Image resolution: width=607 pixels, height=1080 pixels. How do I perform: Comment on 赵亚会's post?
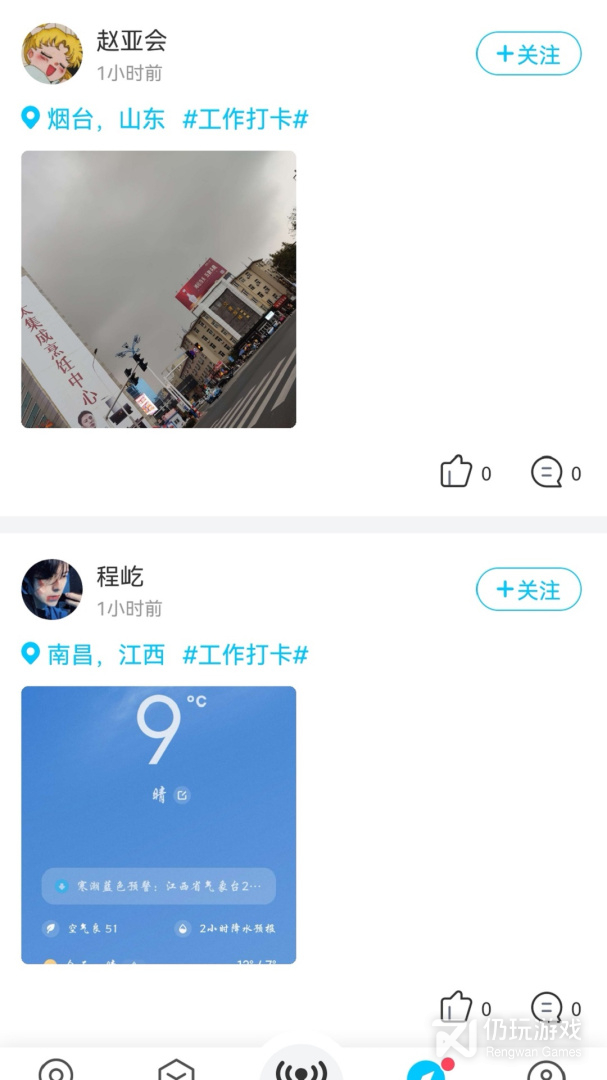pos(546,472)
